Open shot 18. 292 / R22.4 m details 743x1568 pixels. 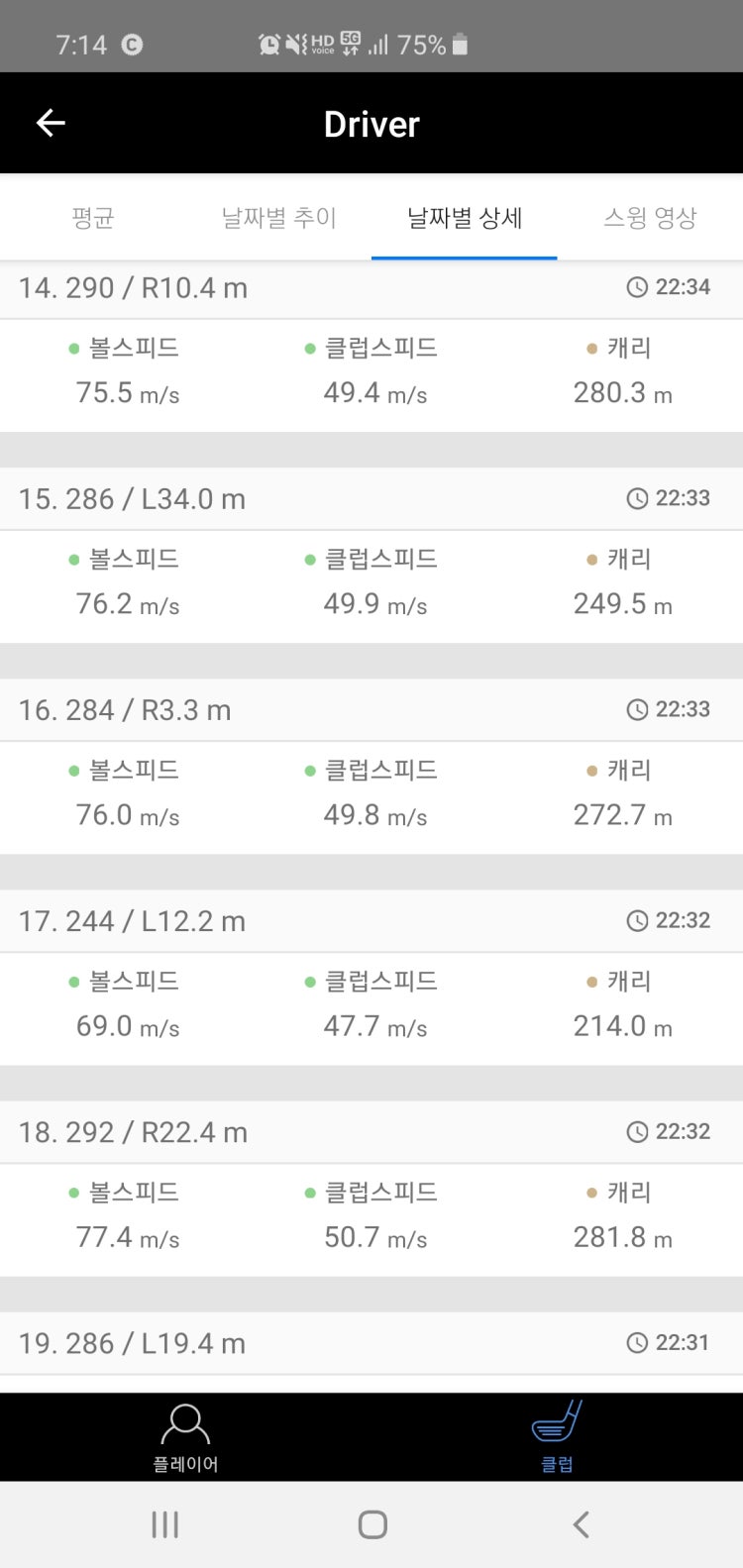click(133, 1132)
